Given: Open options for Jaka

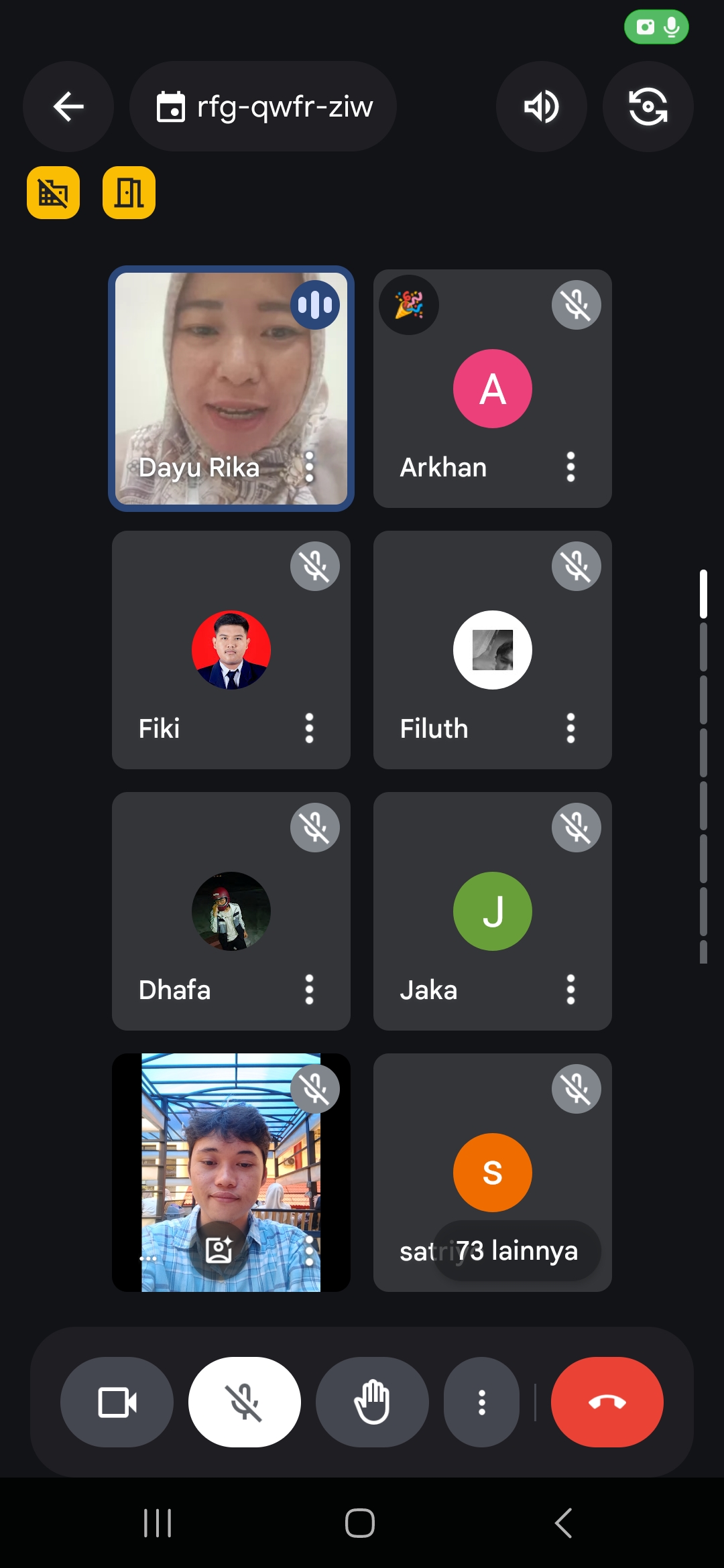Looking at the screenshot, I should pos(570,990).
